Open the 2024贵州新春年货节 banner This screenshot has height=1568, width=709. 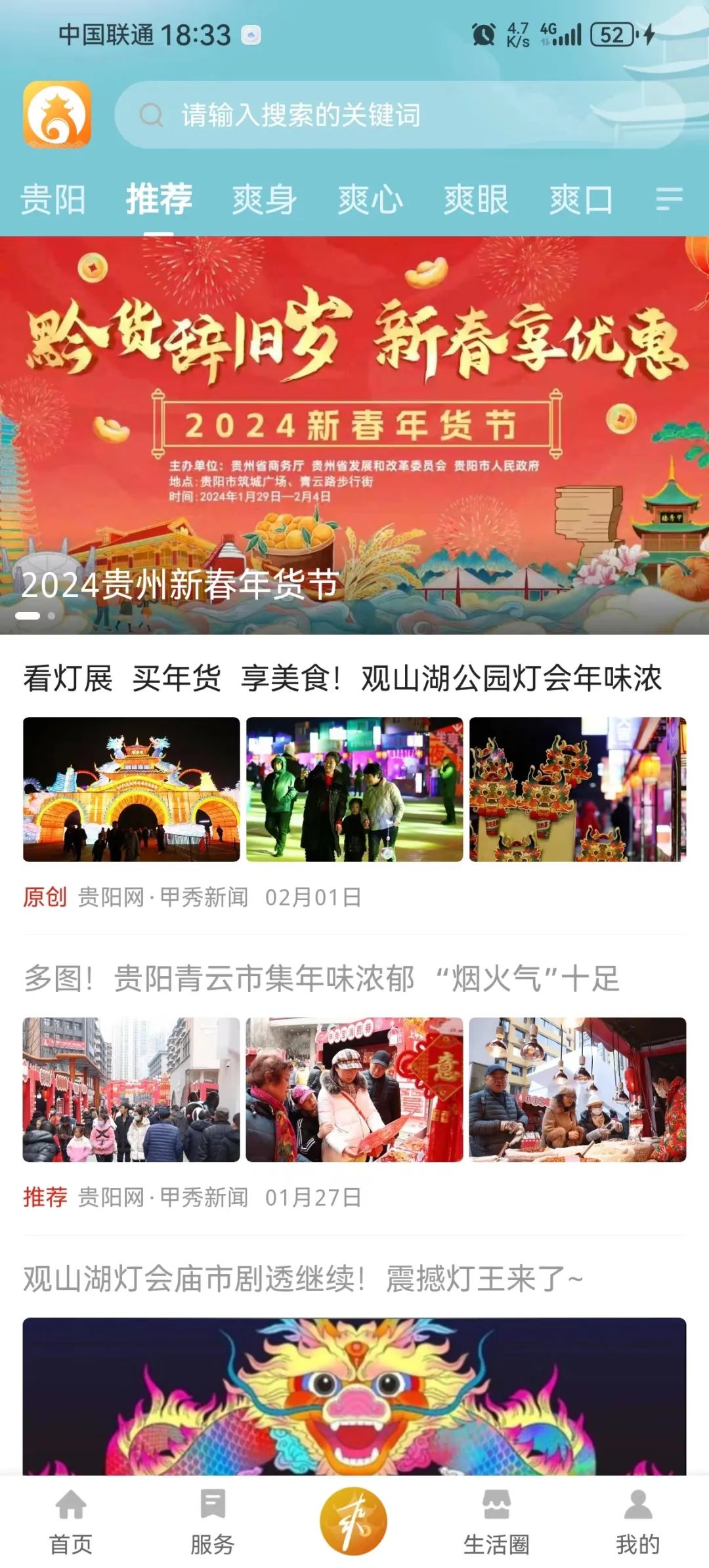point(354,434)
